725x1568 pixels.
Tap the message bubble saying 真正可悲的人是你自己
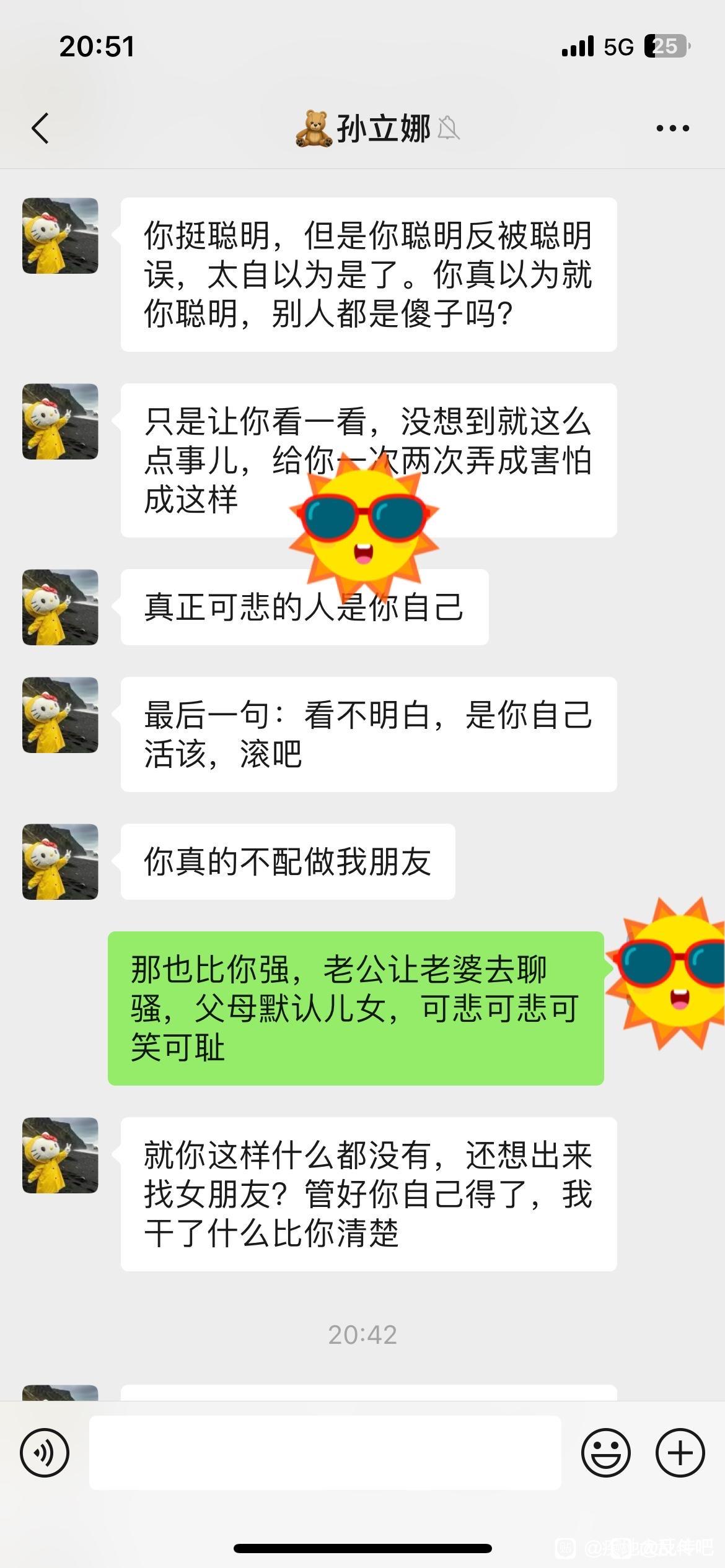point(304,607)
